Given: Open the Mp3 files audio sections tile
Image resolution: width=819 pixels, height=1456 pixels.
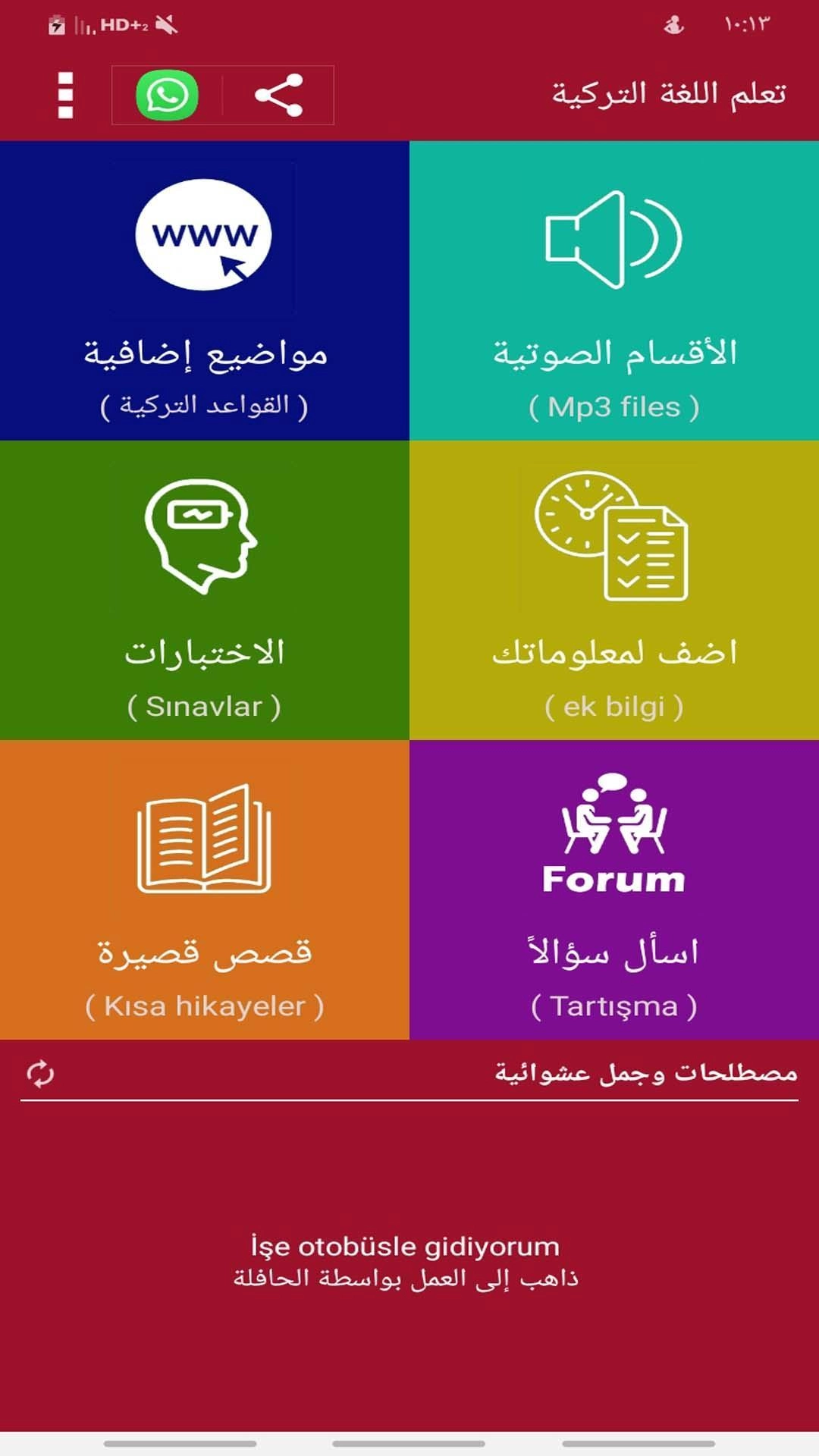Looking at the screenshot, I should click(x=614, y=290).
